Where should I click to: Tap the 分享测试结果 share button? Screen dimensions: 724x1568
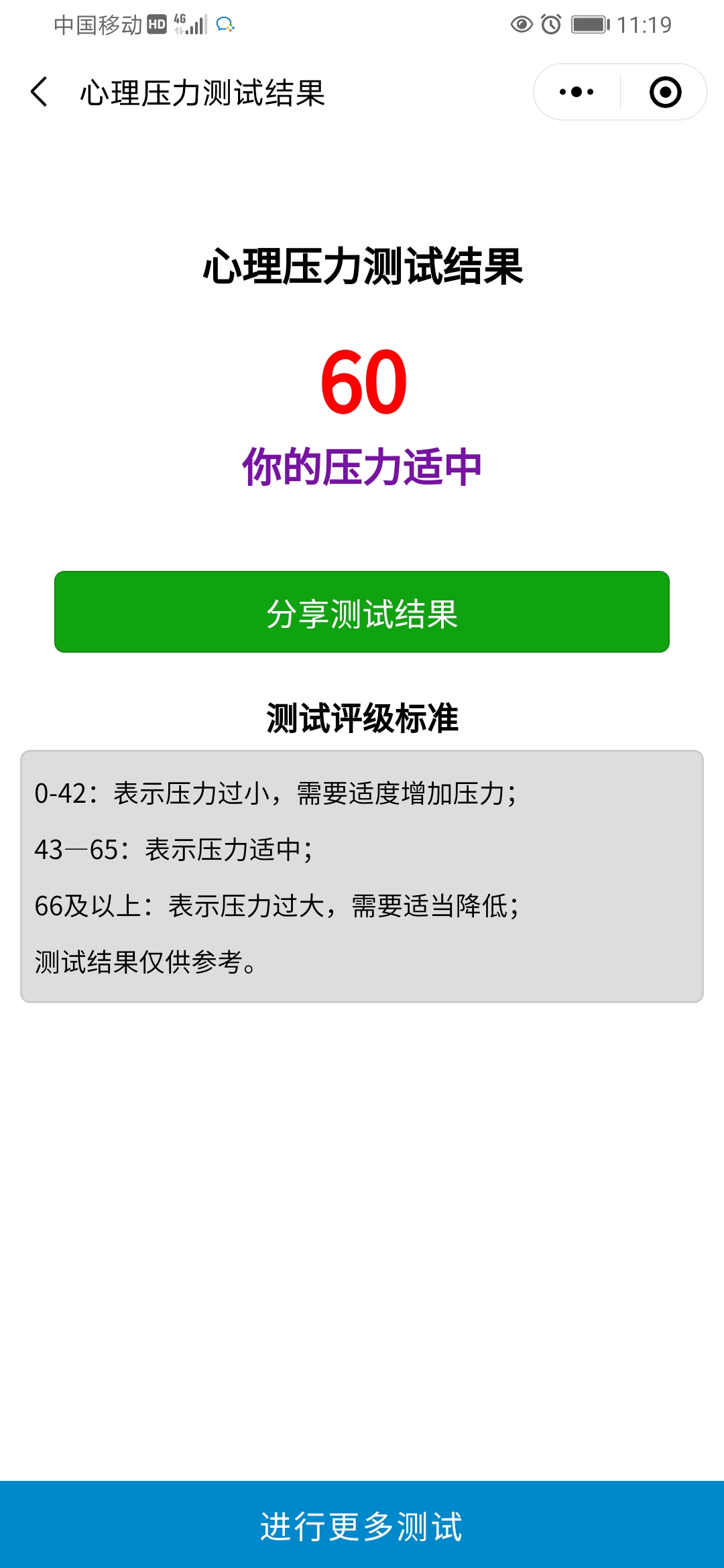362,612
